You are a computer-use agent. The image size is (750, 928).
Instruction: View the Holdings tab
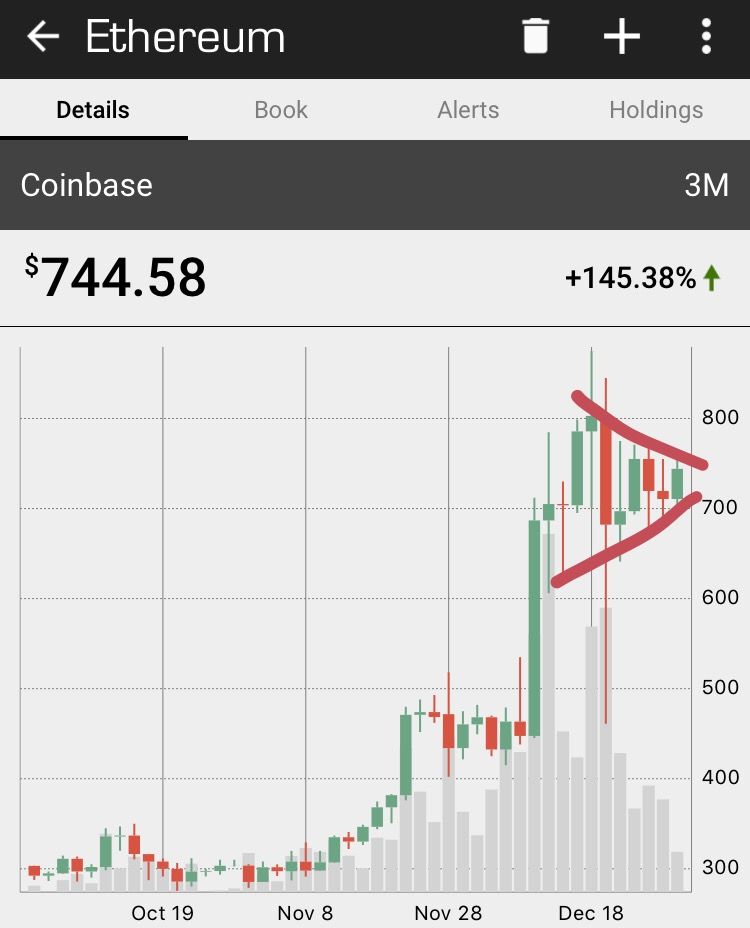pyautogui.click(x=656, y=110)
